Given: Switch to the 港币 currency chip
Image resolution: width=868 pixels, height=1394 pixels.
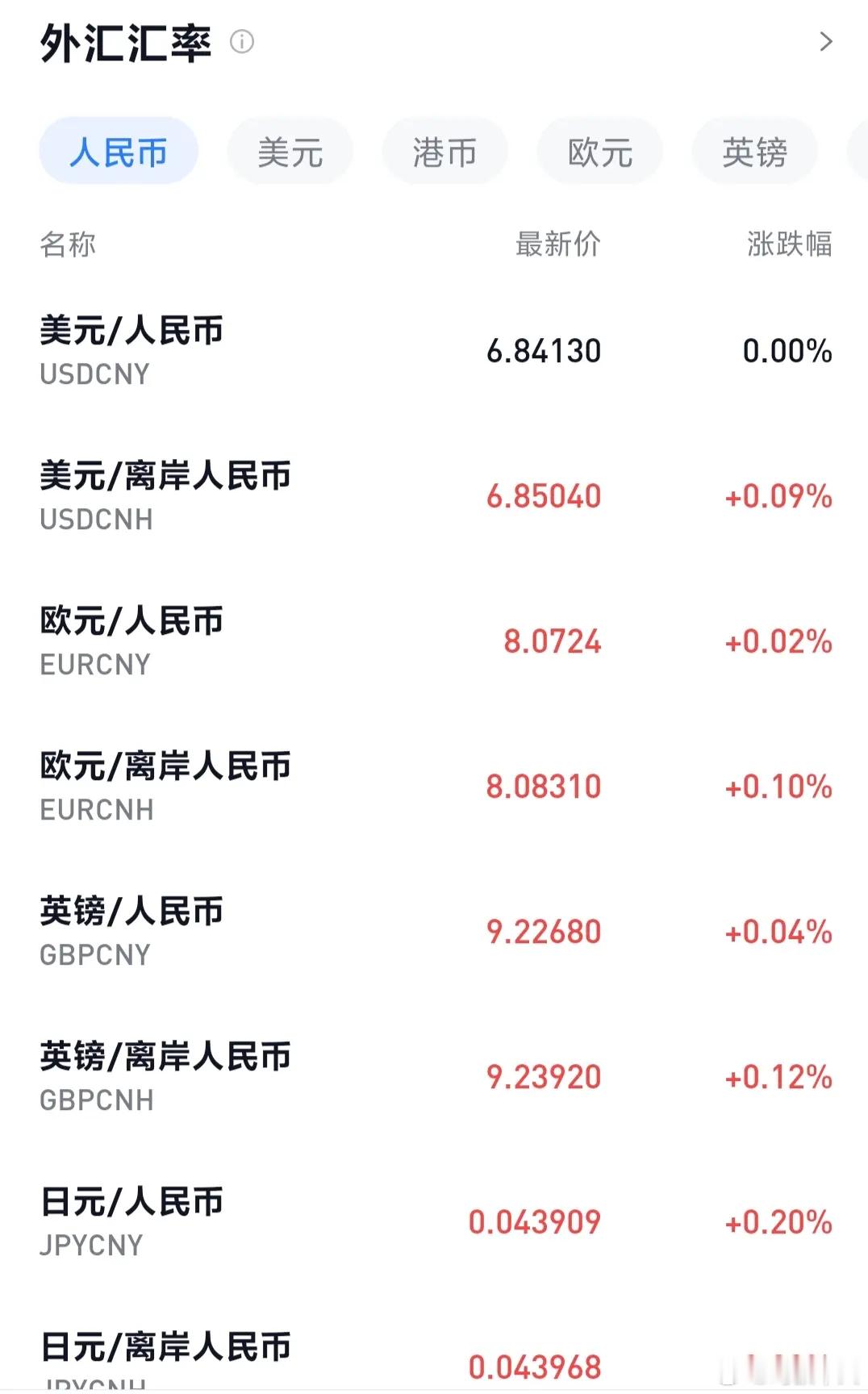Looking at the screenshot, I should point(445,152).
